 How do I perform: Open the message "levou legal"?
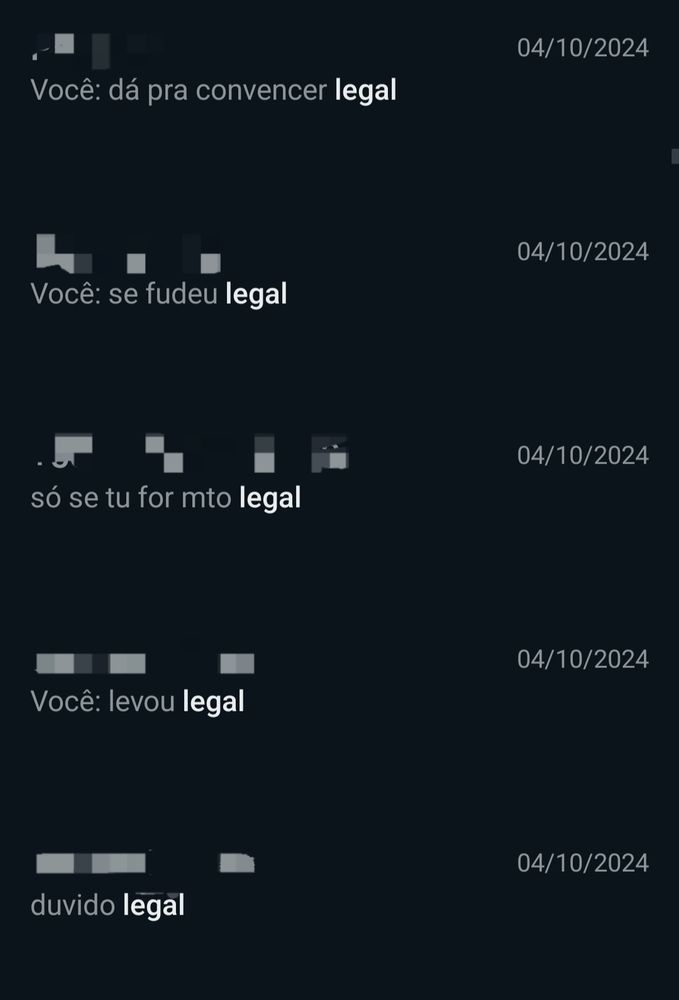coord(138,702)
